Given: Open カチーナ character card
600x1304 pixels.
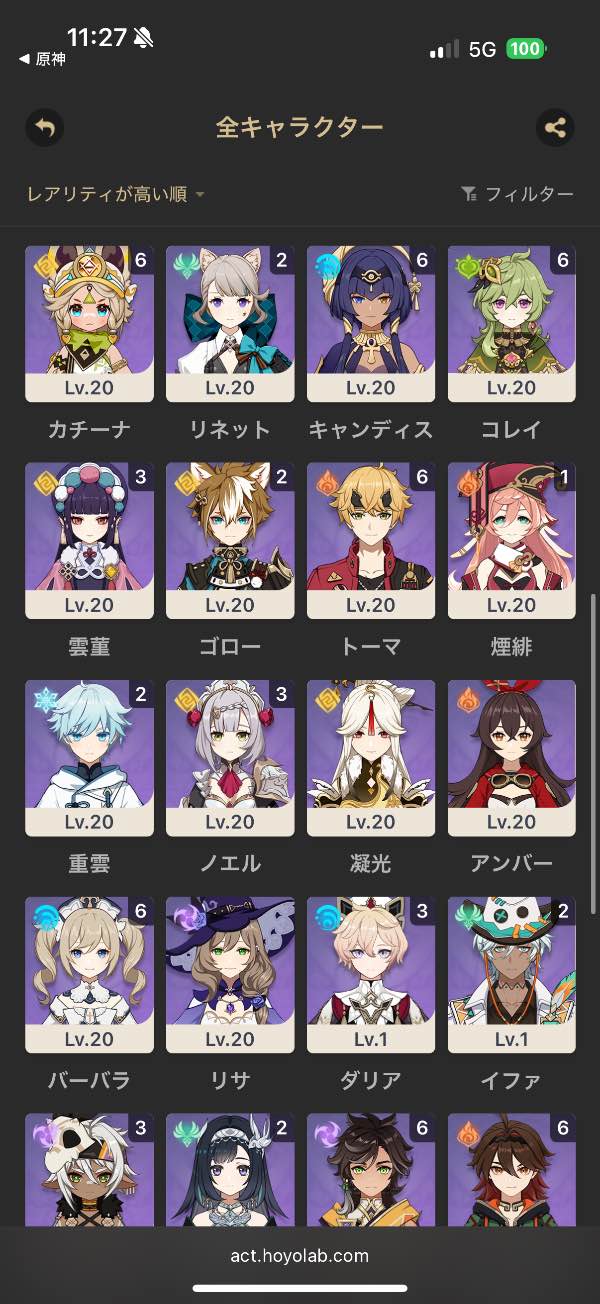Looking at the screenshot, I should pyautogui.click(x=90, y=323).
